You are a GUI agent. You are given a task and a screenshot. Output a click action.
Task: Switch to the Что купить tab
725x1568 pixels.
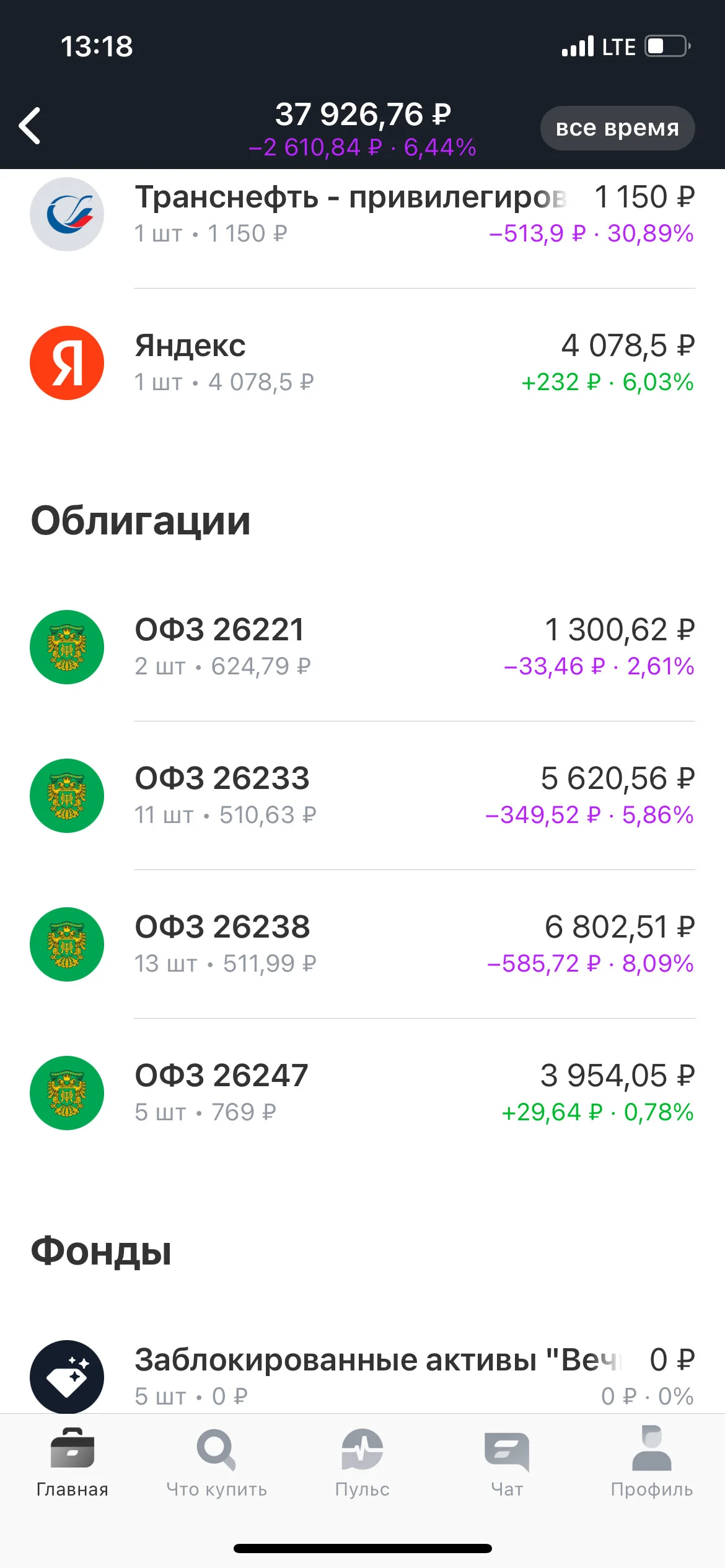click(217, 1463)
